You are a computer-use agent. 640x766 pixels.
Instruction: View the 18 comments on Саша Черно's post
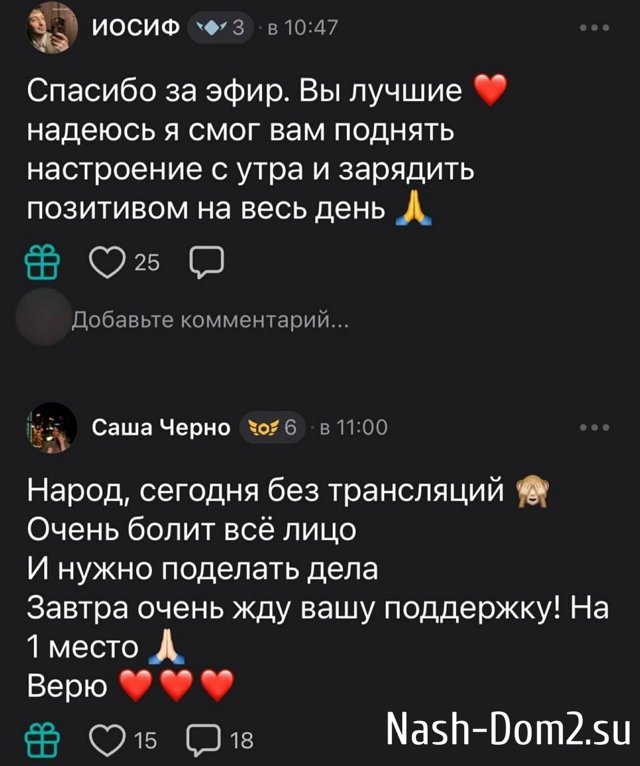point(205,740)
